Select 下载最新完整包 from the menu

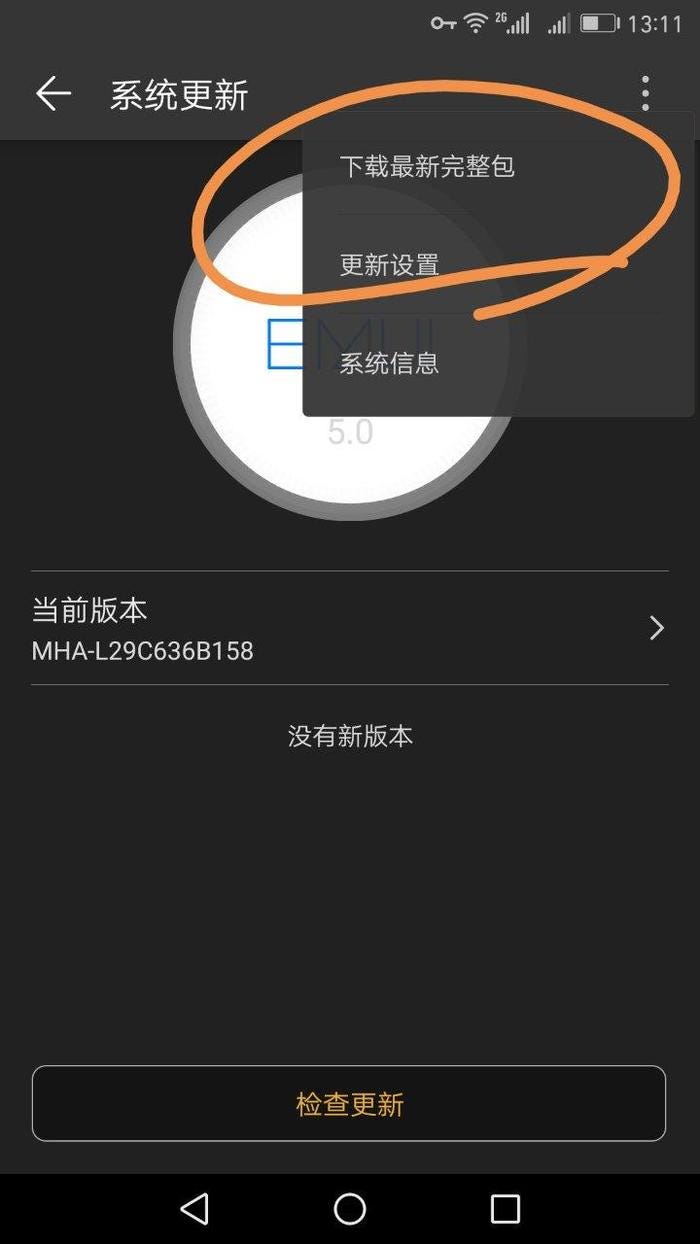pyautogui.click(x=427, y=166)
